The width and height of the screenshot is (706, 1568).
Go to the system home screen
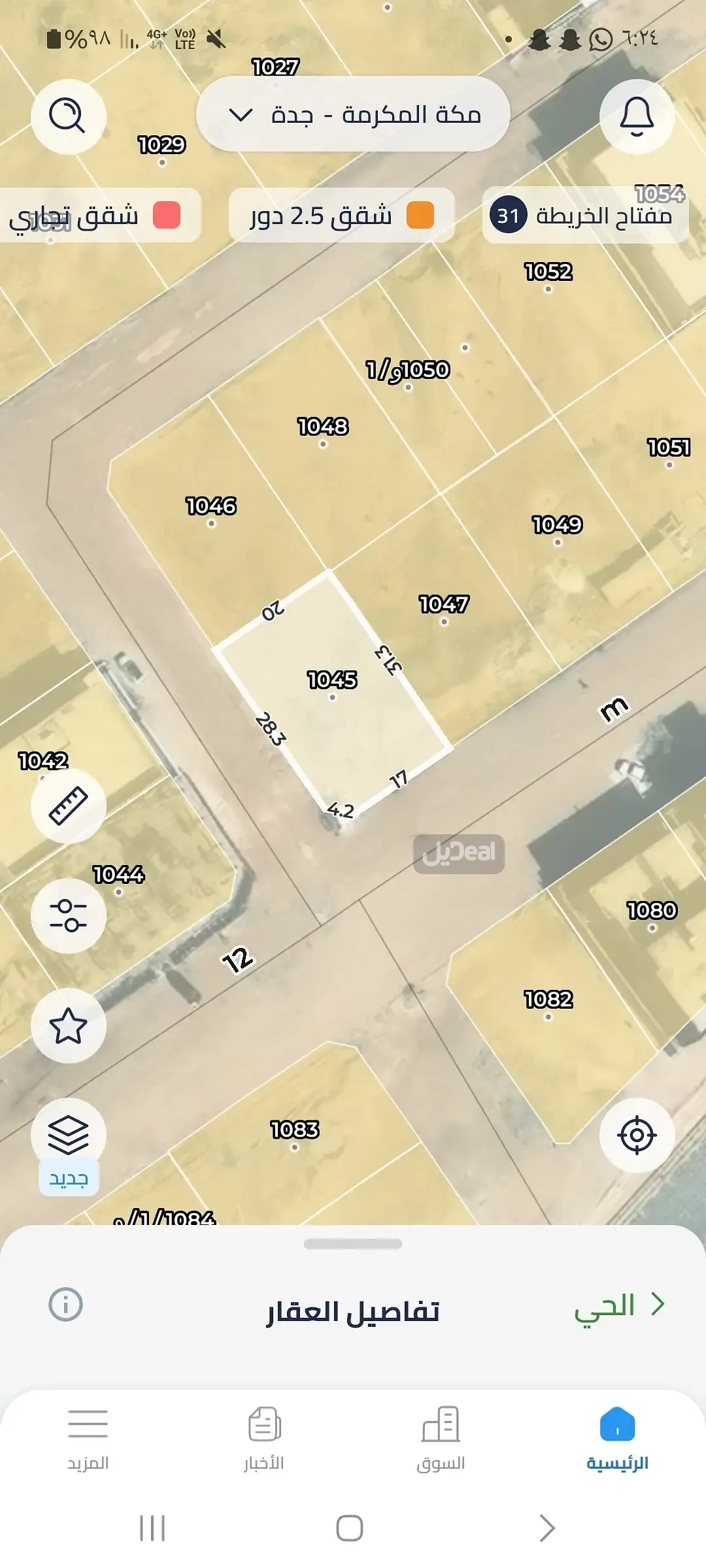pos(350,1528)
